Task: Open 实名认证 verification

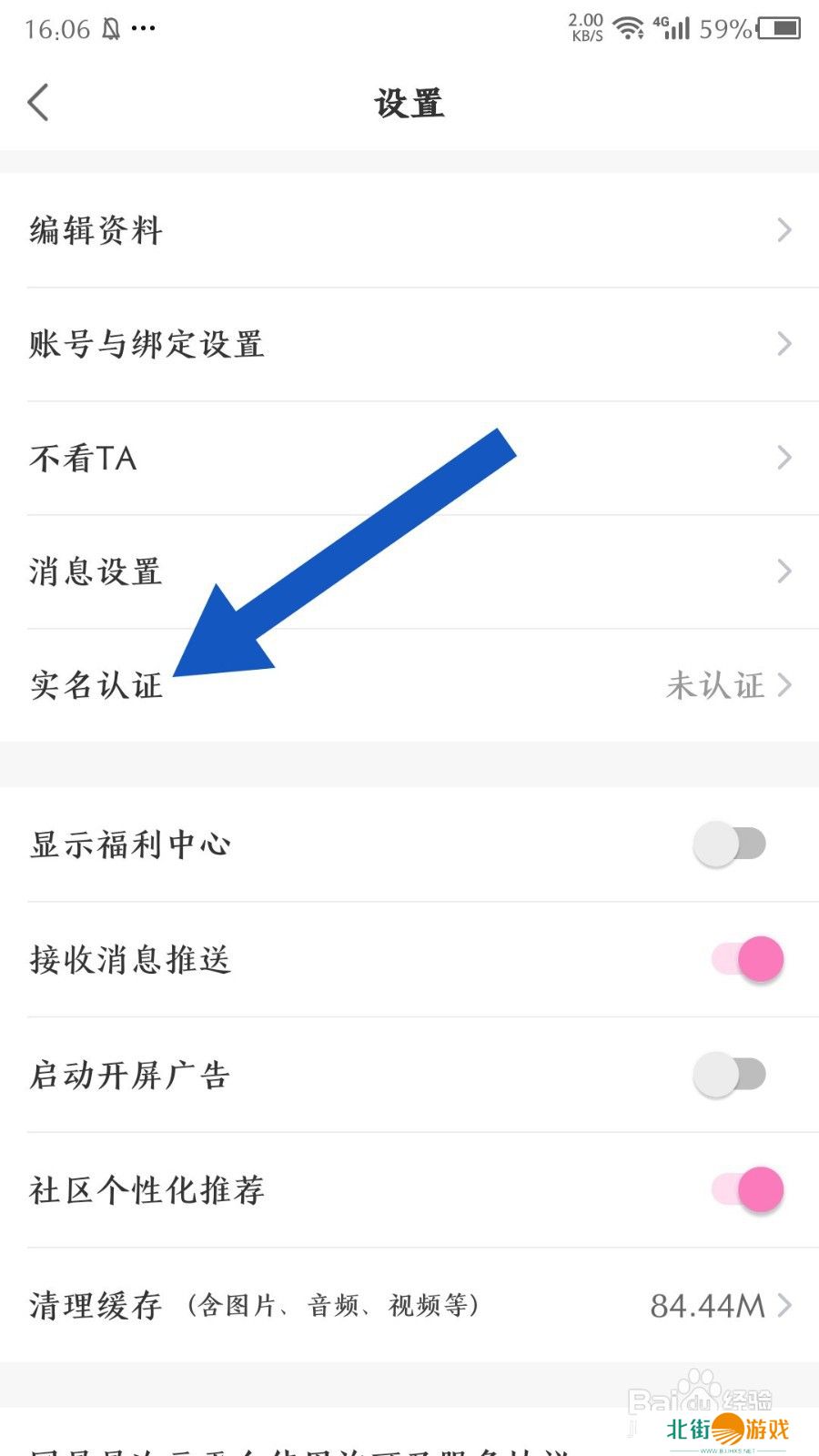Action: point(409,685)
